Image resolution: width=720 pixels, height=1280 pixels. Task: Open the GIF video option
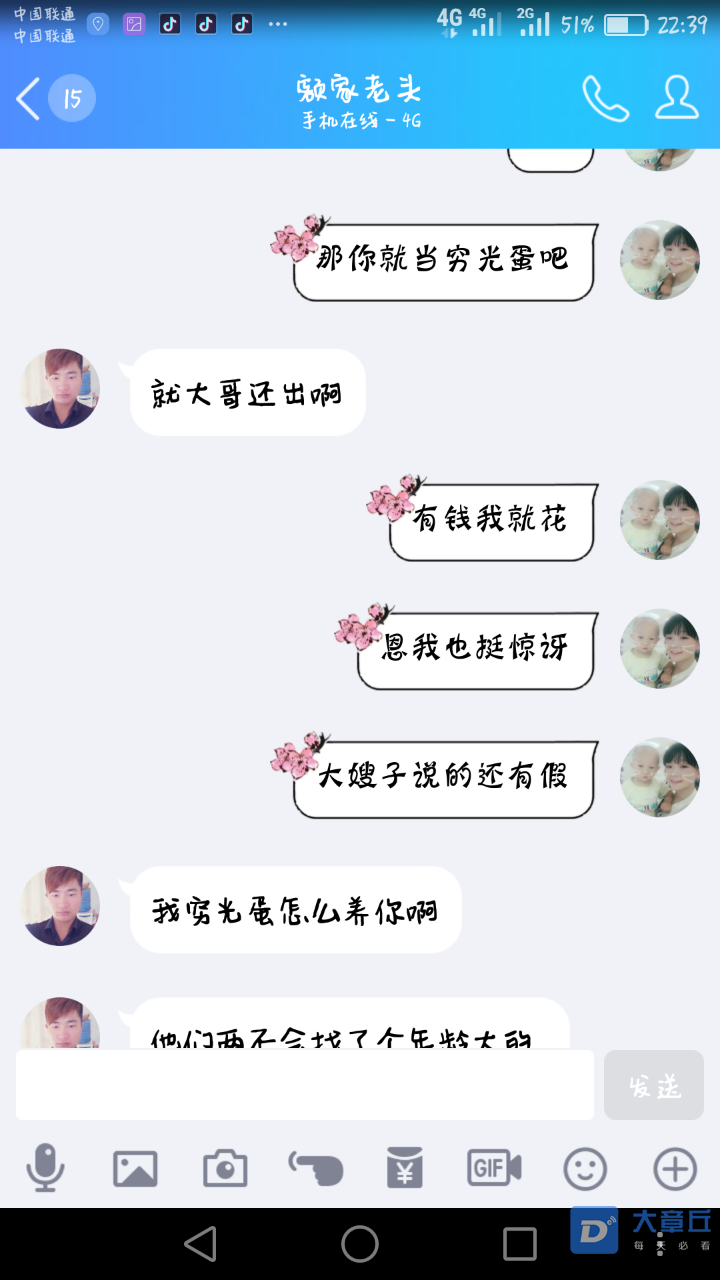495,1168
